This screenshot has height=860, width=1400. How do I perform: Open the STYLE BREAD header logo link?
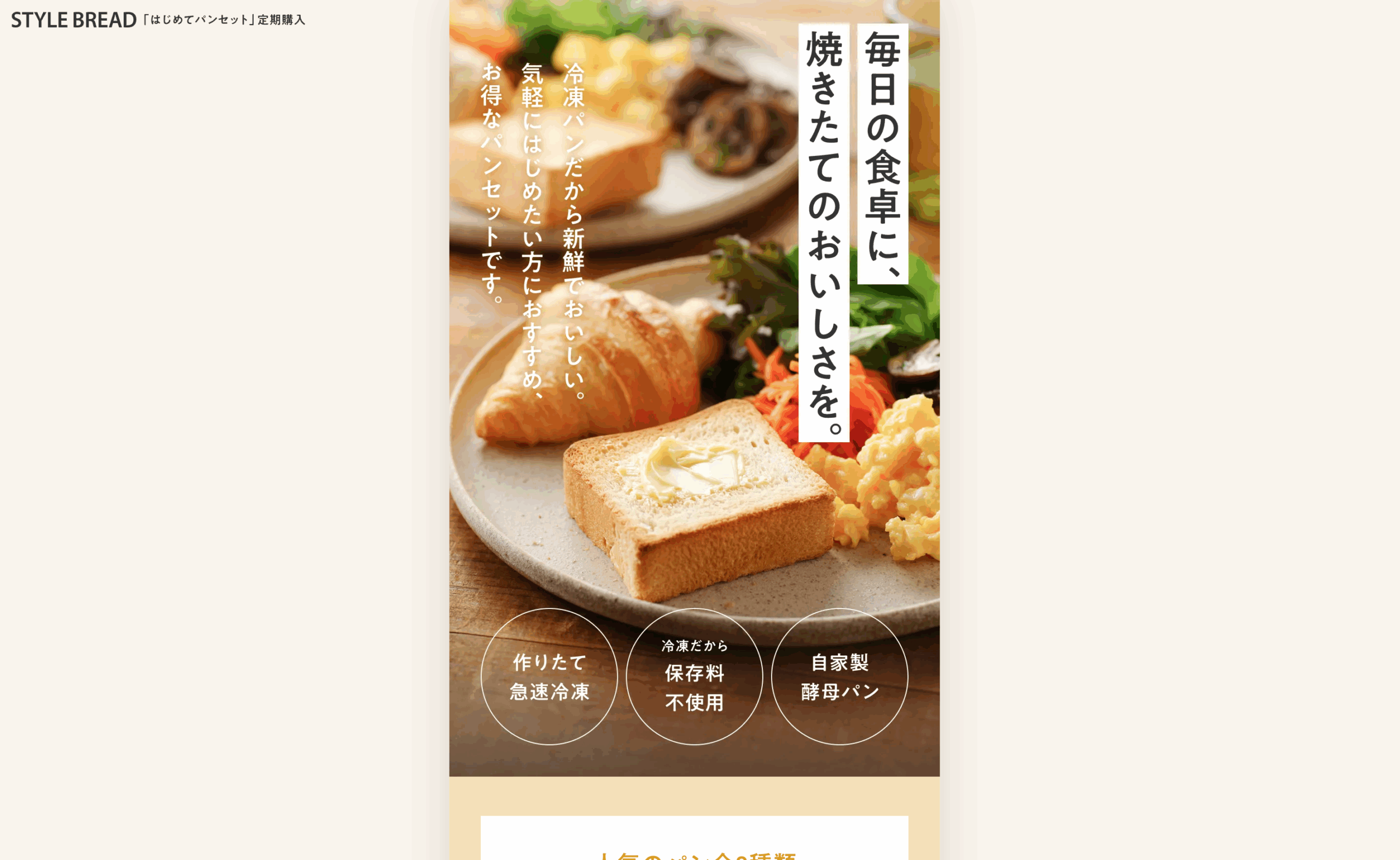(74, 20)
